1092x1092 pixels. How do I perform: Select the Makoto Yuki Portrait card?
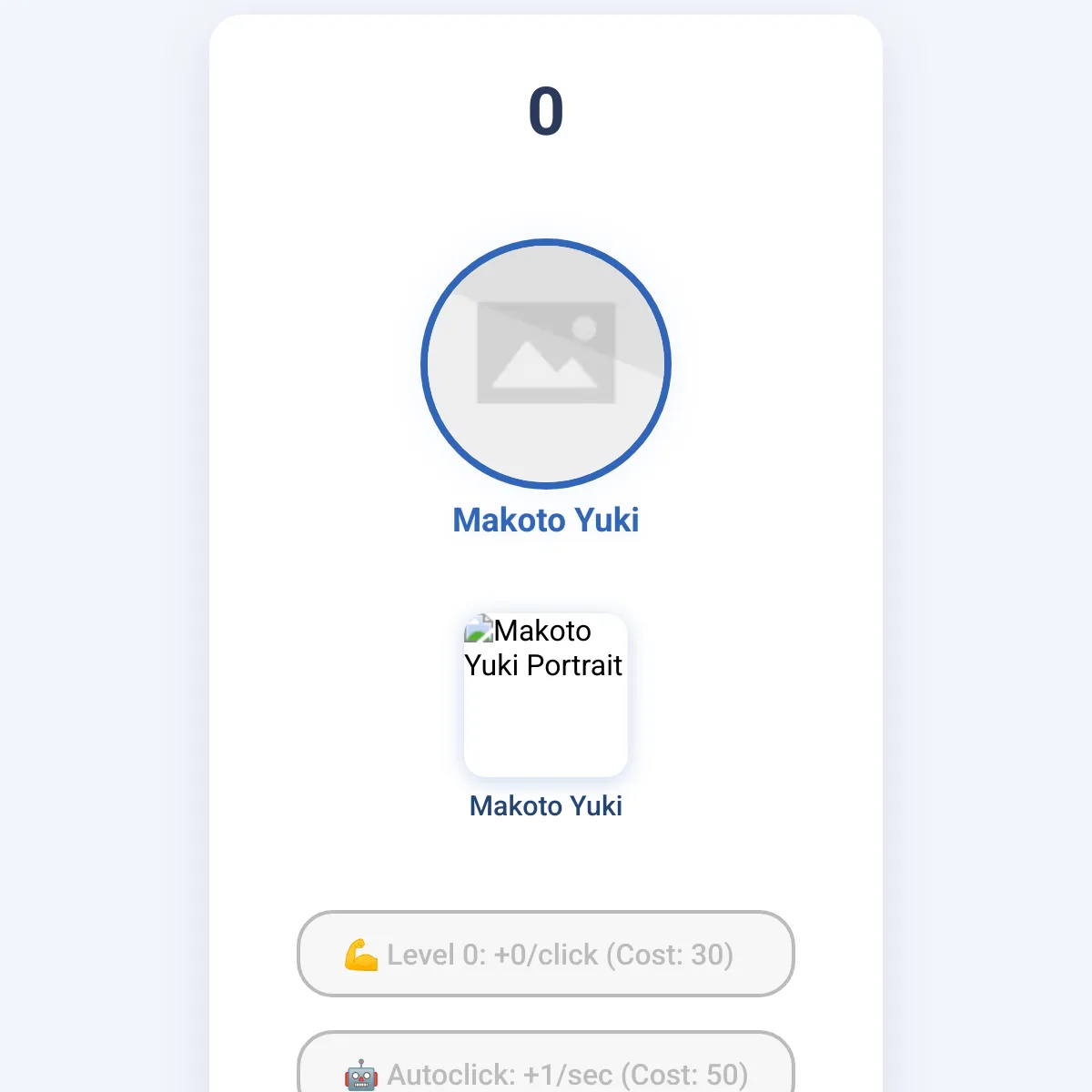[x=546, y=695]
